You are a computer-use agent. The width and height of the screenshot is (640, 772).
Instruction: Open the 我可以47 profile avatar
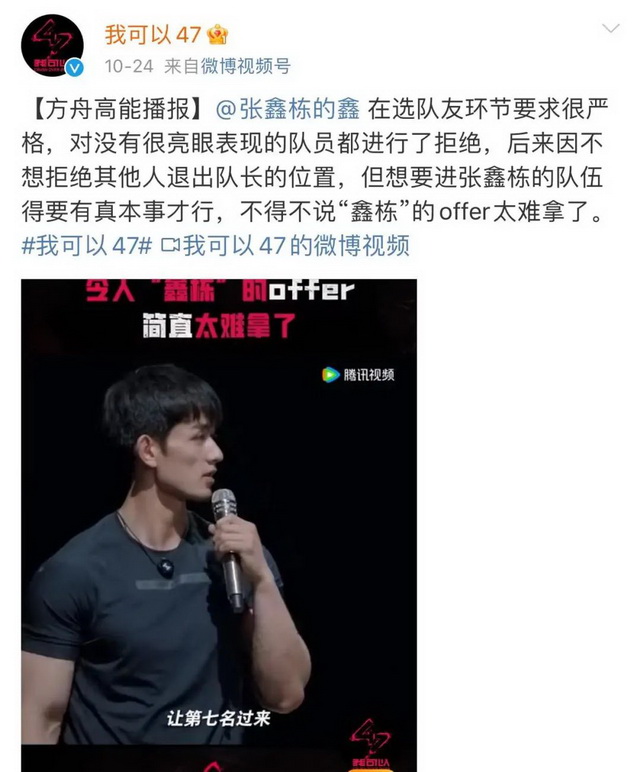pyautogui.click(x=53, y=46)
